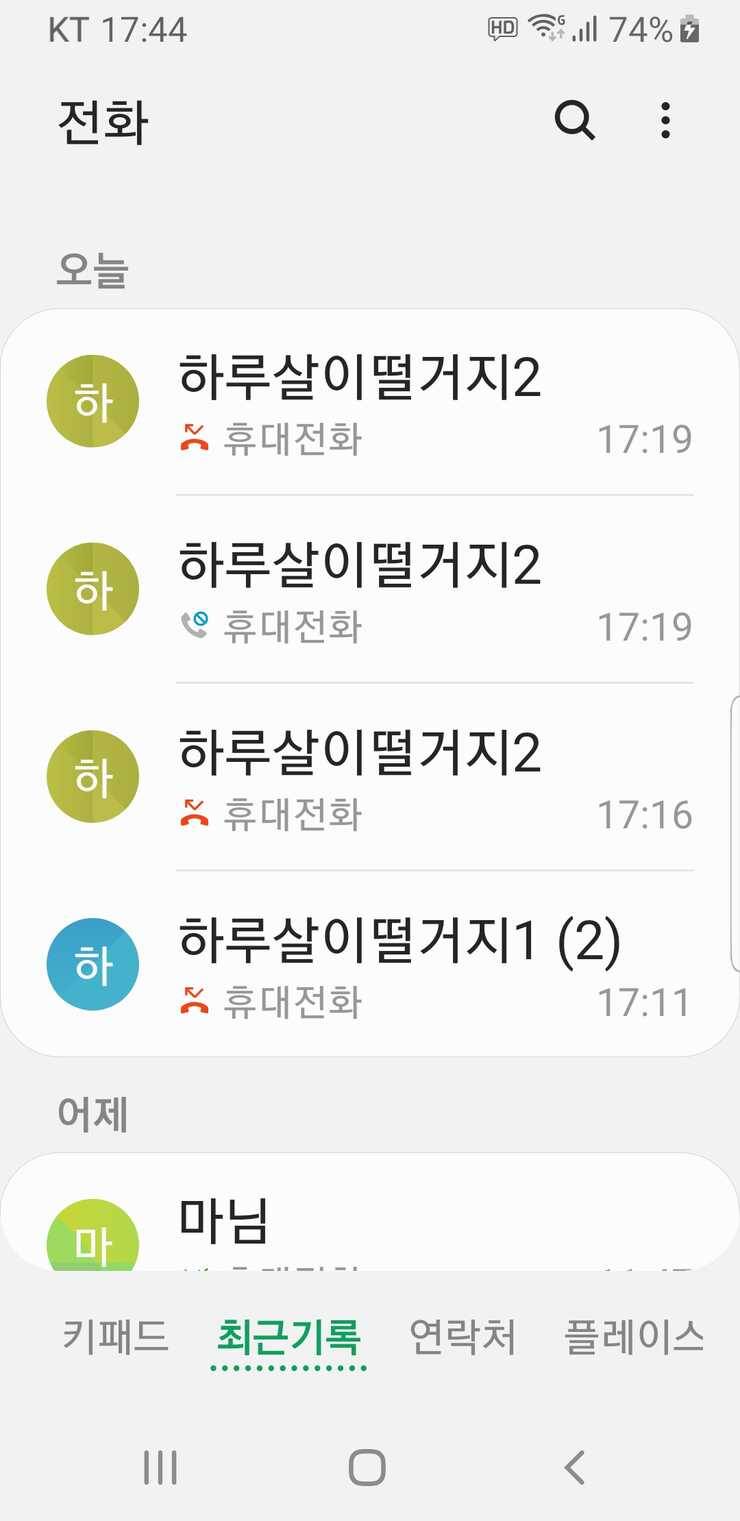Tap the system back button
The image size is (740, 1521).
point(574,1468)
